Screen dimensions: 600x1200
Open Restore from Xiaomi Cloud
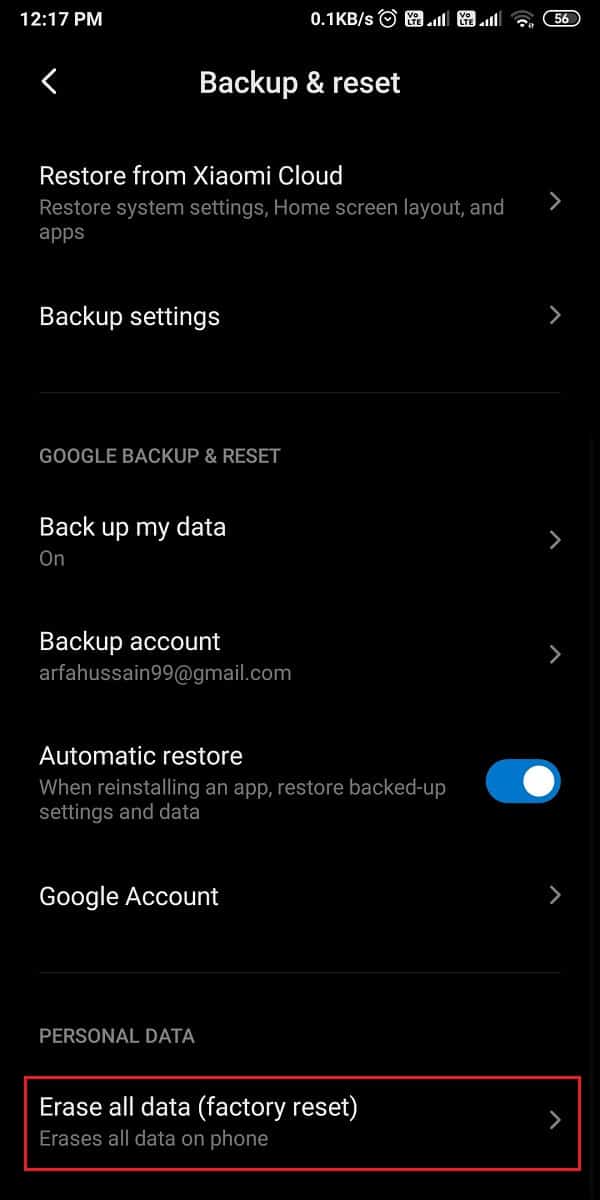[x=300, y=202]
